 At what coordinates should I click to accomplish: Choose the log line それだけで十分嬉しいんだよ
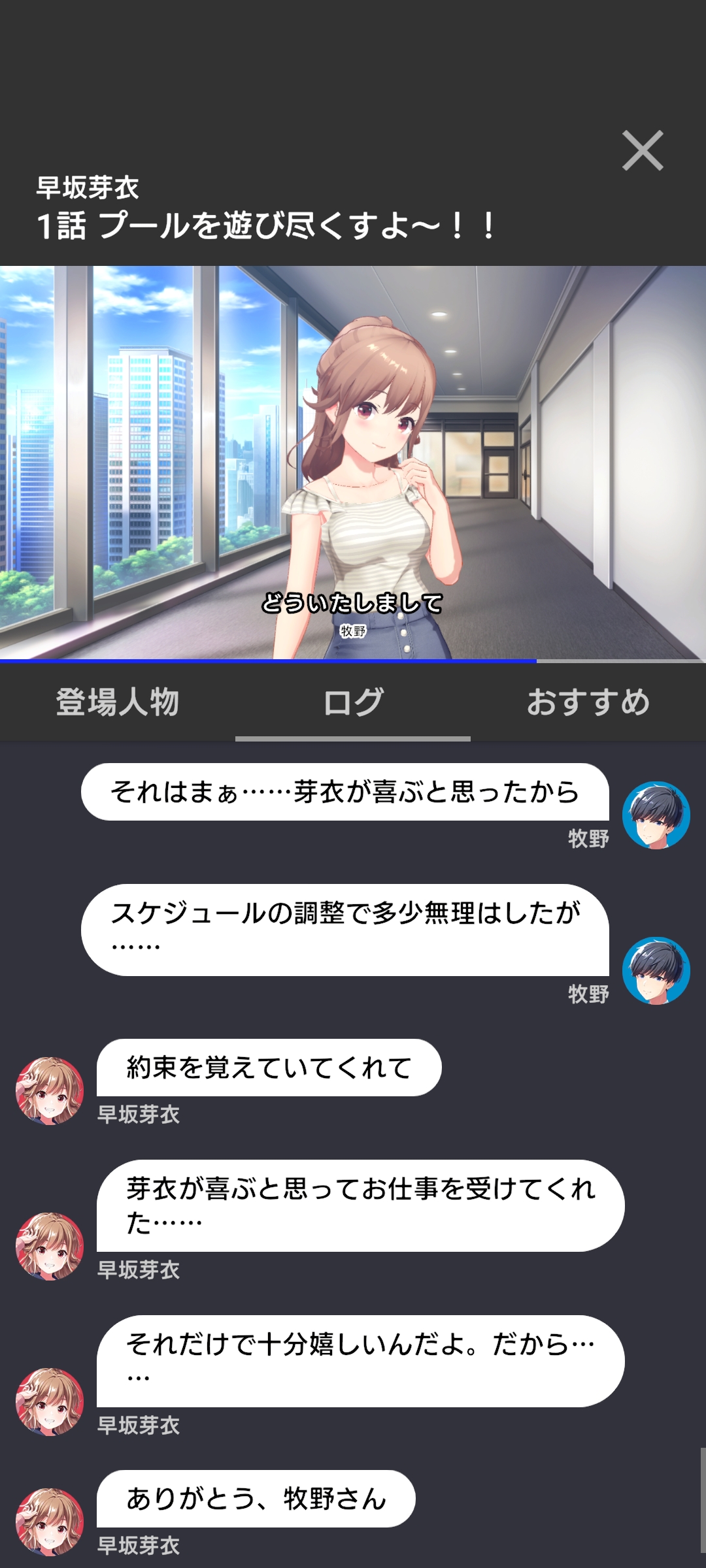pos(360,1361)
